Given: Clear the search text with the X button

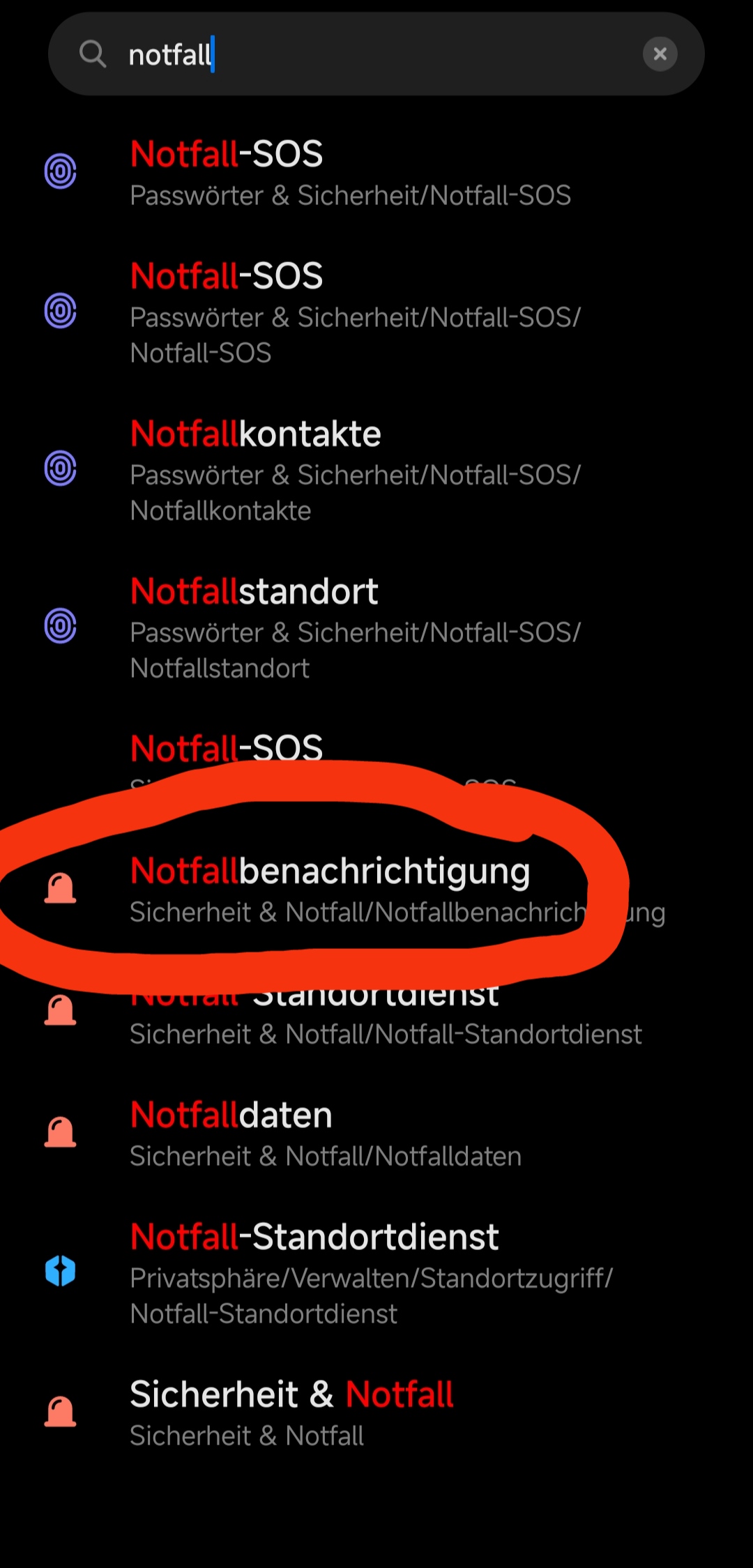Looking at the screenshot, I should (660, 54).
